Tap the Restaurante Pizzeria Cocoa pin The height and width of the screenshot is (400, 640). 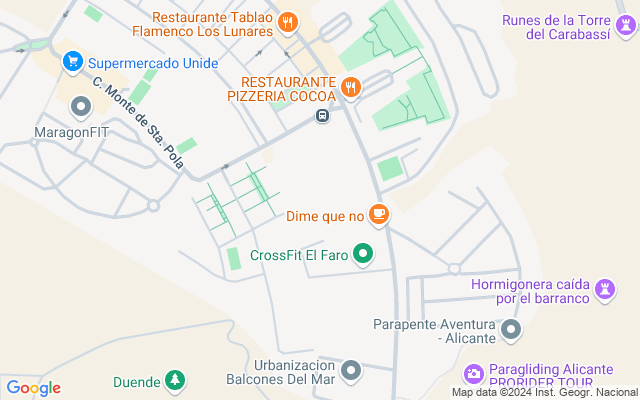(350, 87)
